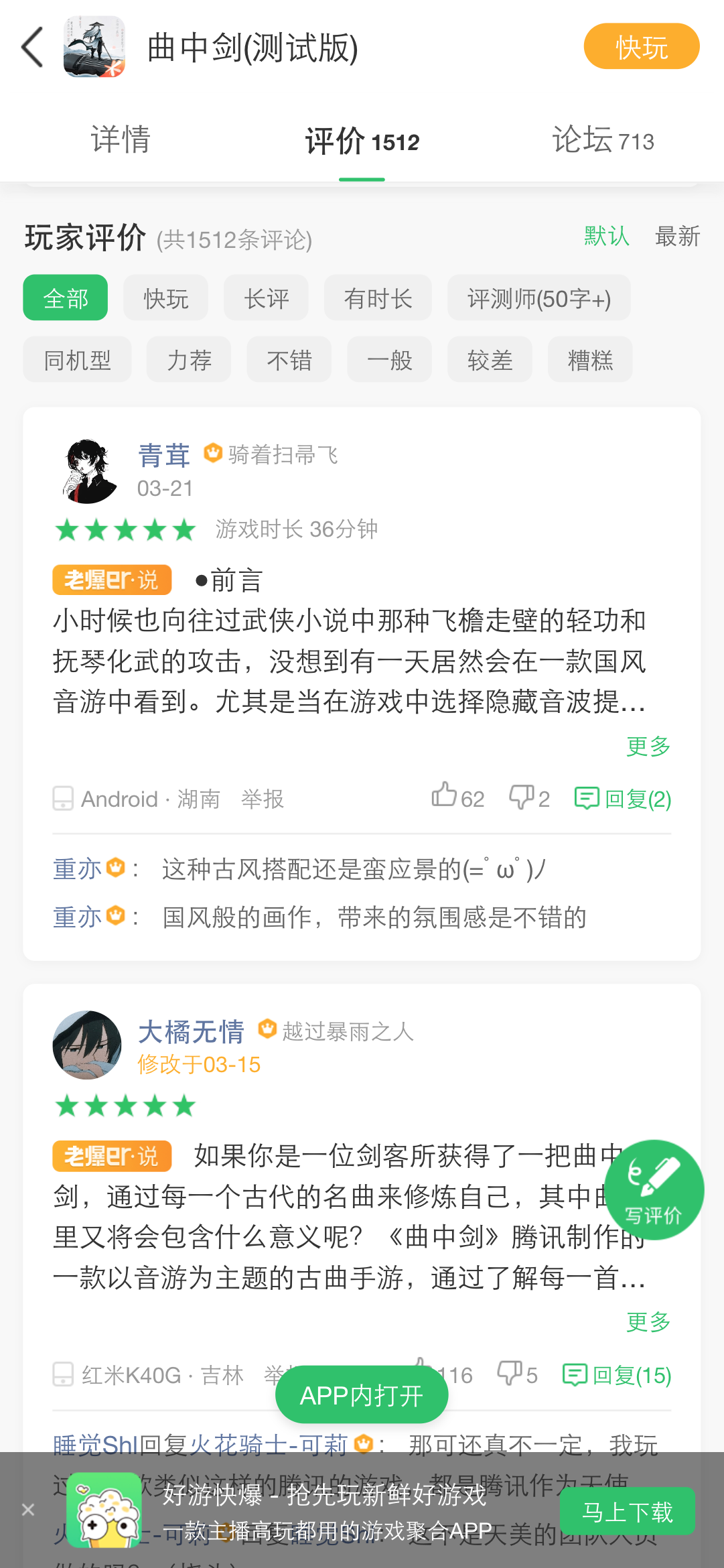
Task: Go back using the top-left arrow
Action: (x=32, y=48)
